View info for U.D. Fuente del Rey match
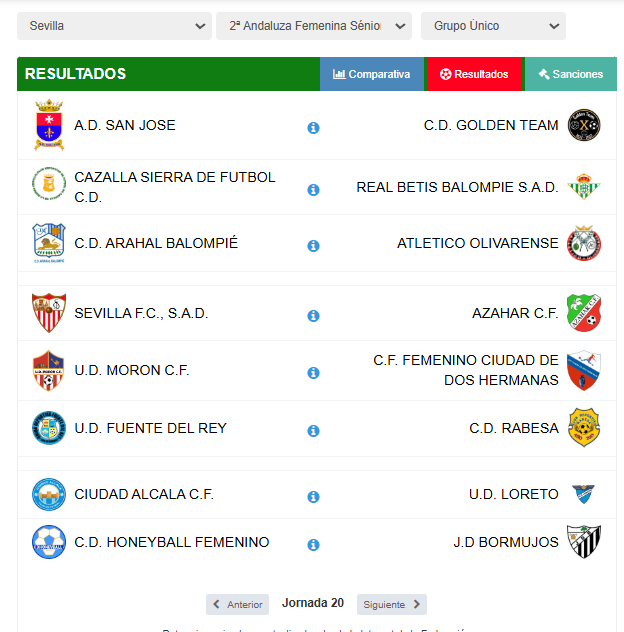This screenshot has width=624, height=632. [313, 431]
